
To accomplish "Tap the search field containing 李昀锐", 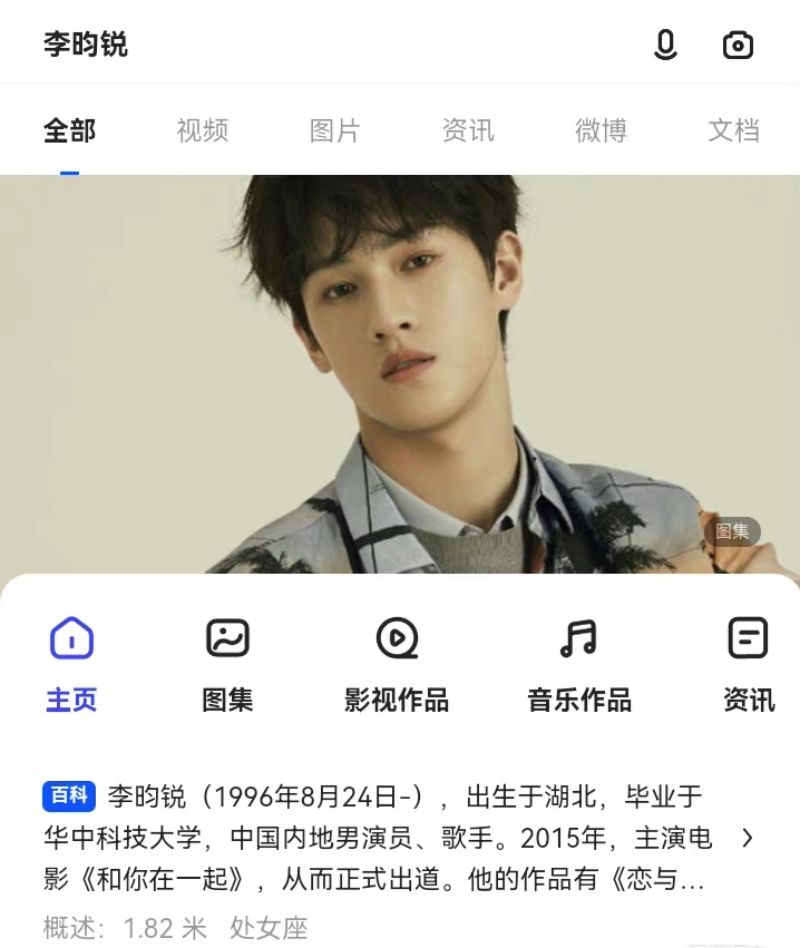I will click(300, 45).
